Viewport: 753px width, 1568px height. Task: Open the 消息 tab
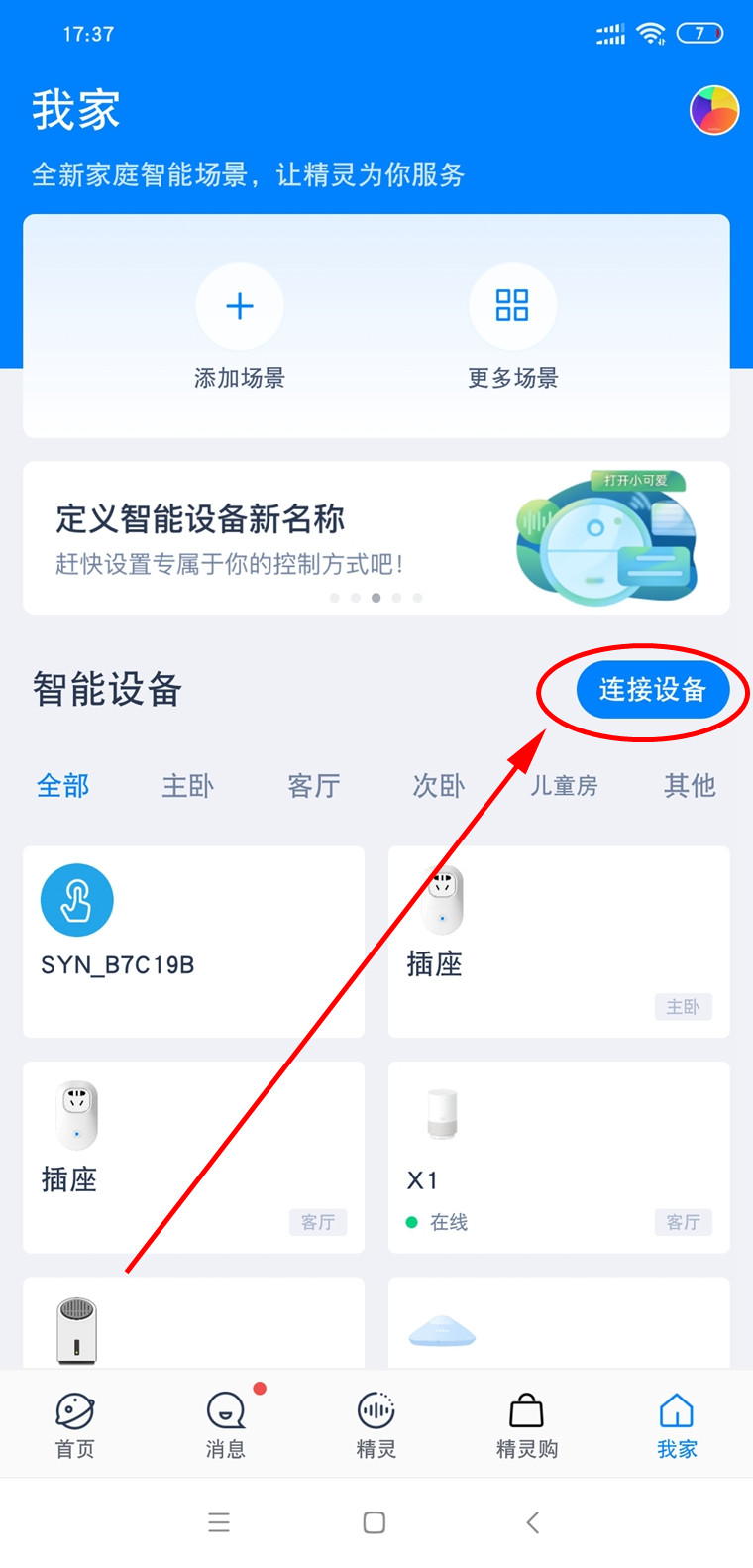pyautogui.click(x=225, y=1425)
